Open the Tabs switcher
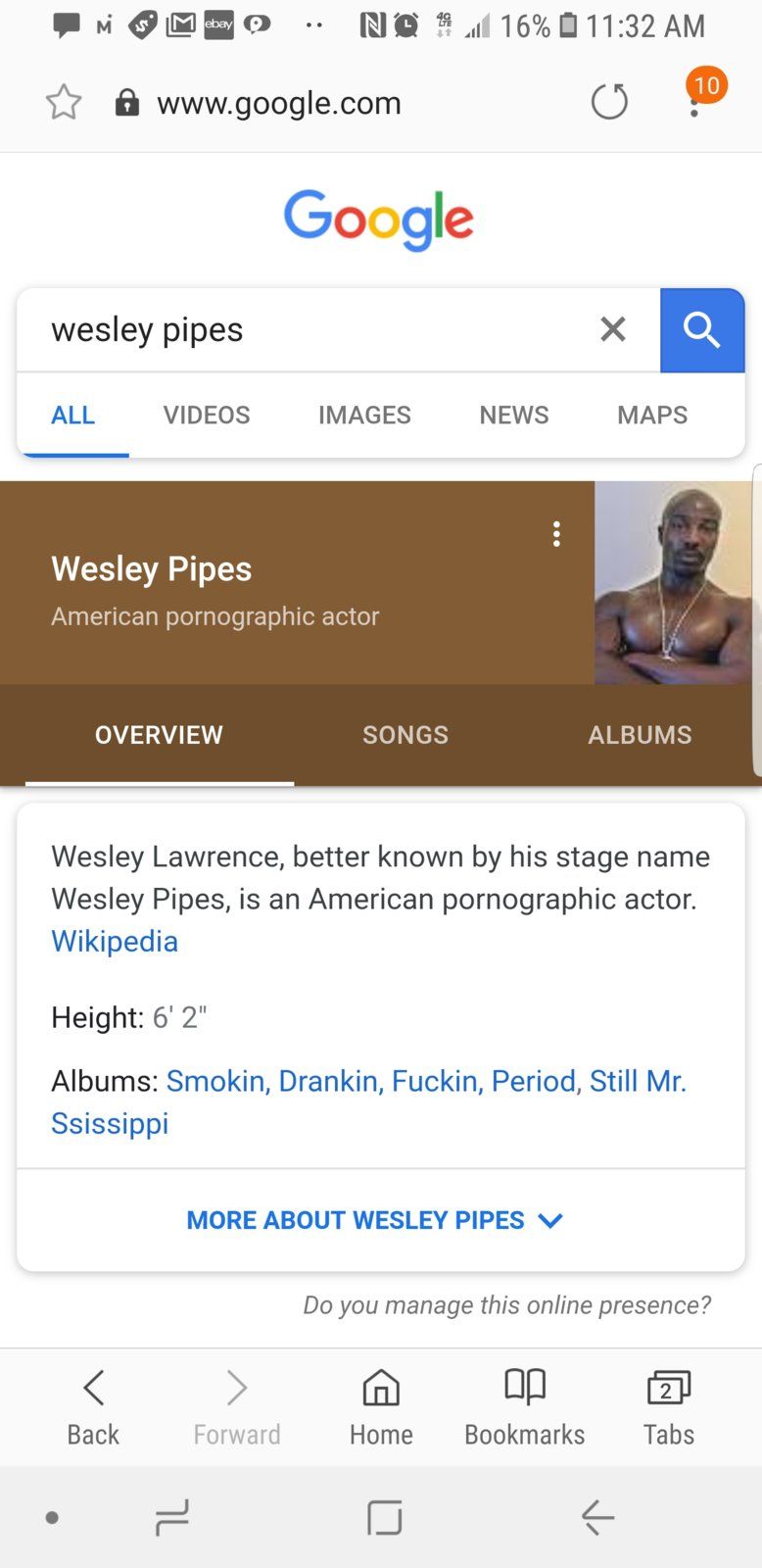Screen dimensions: 762x1568 pyautogui.click(x=668, y=1406)
